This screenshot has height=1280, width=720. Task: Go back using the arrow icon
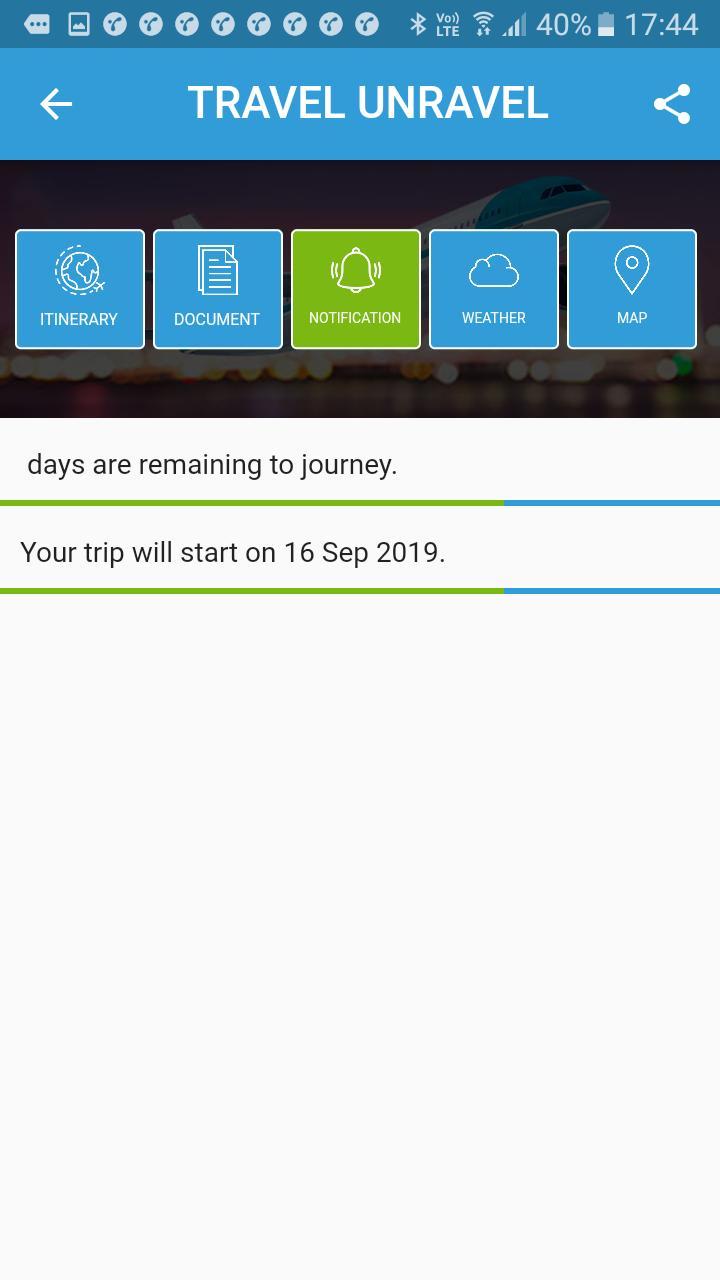tap(56, 104)
